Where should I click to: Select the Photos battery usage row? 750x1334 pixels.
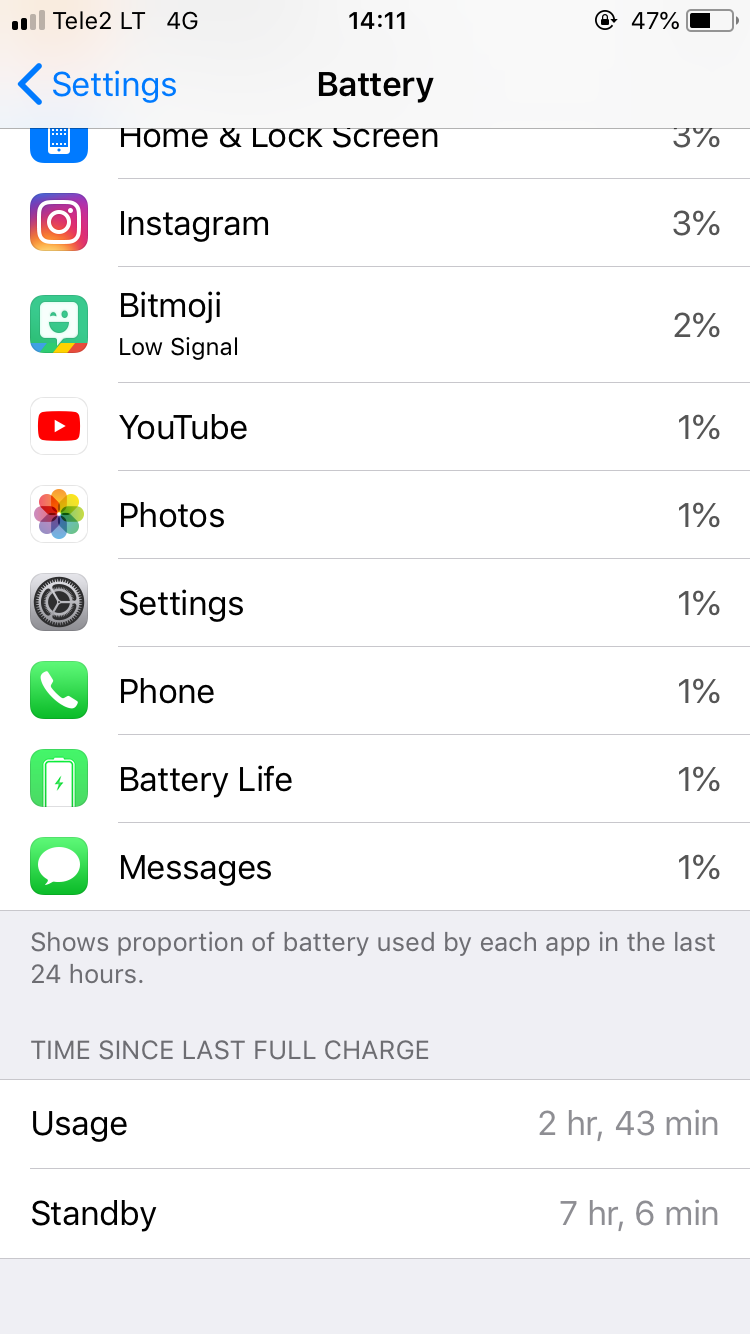point(375,515)
